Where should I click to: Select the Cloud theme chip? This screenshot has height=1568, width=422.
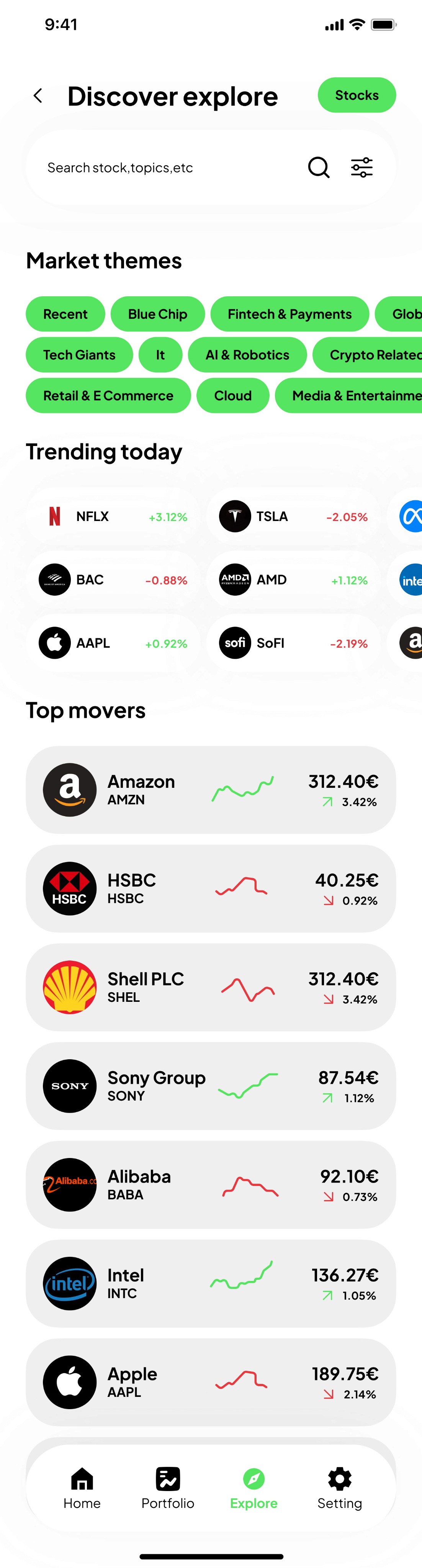pos(232,396)
